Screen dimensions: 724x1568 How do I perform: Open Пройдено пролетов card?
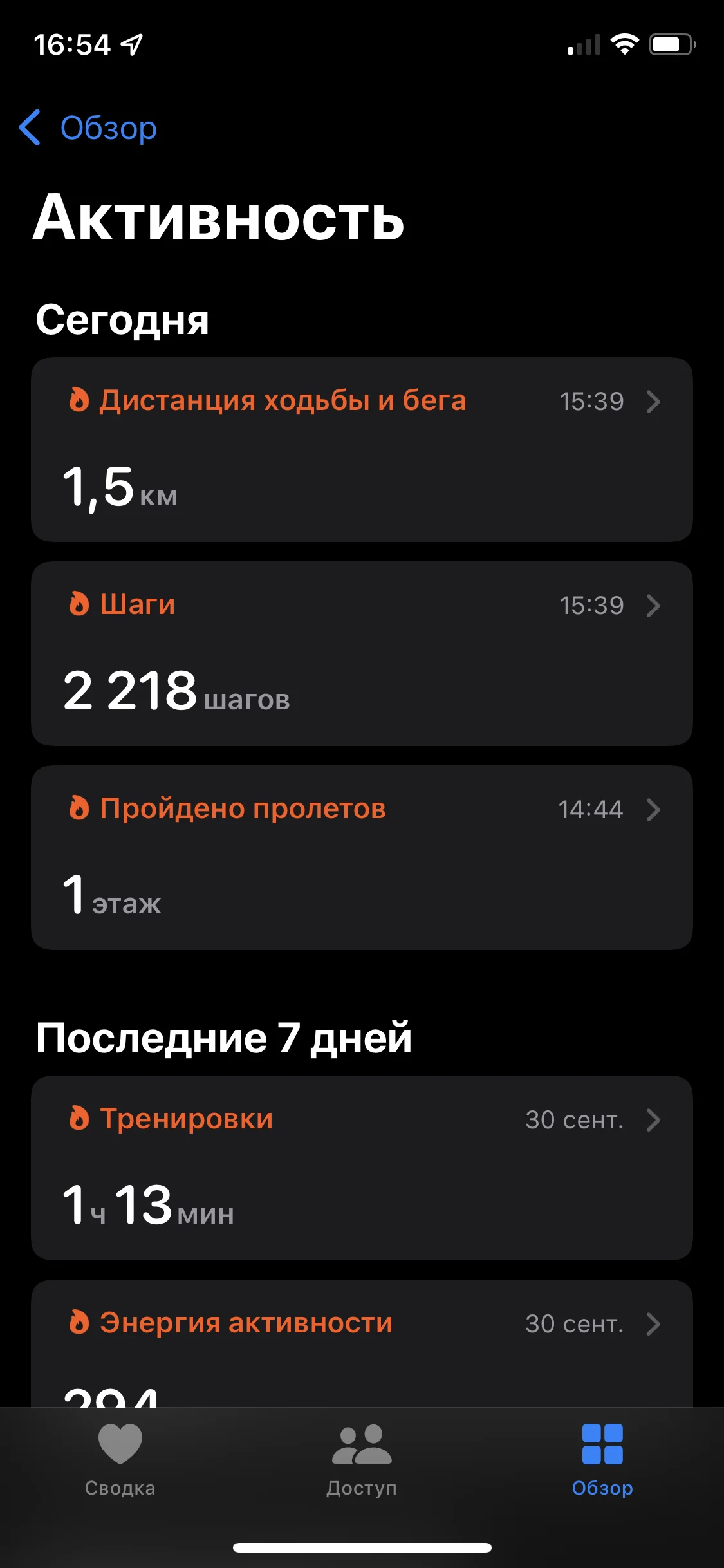pos(362,857)
